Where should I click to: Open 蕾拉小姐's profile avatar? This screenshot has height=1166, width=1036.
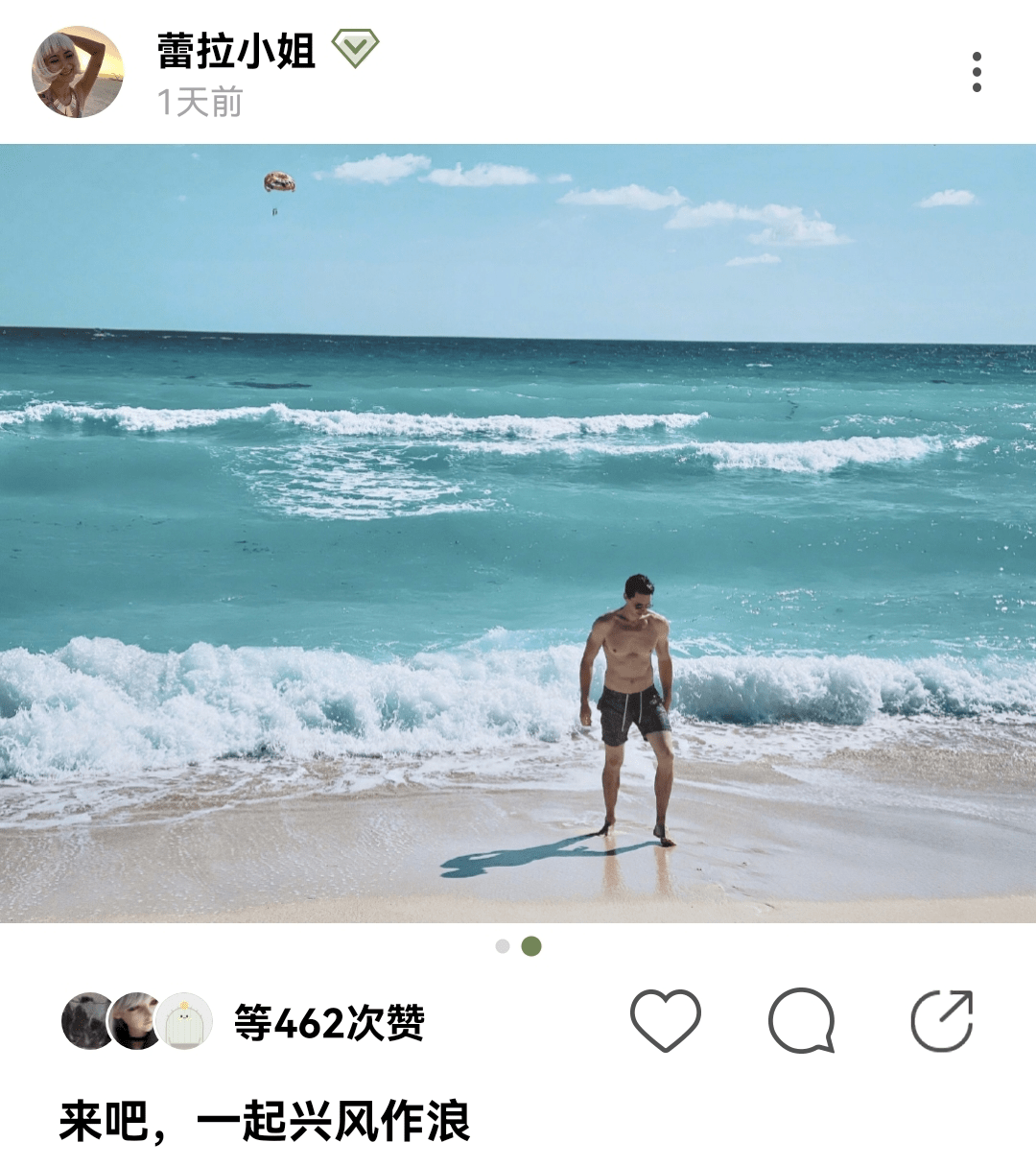78,72
